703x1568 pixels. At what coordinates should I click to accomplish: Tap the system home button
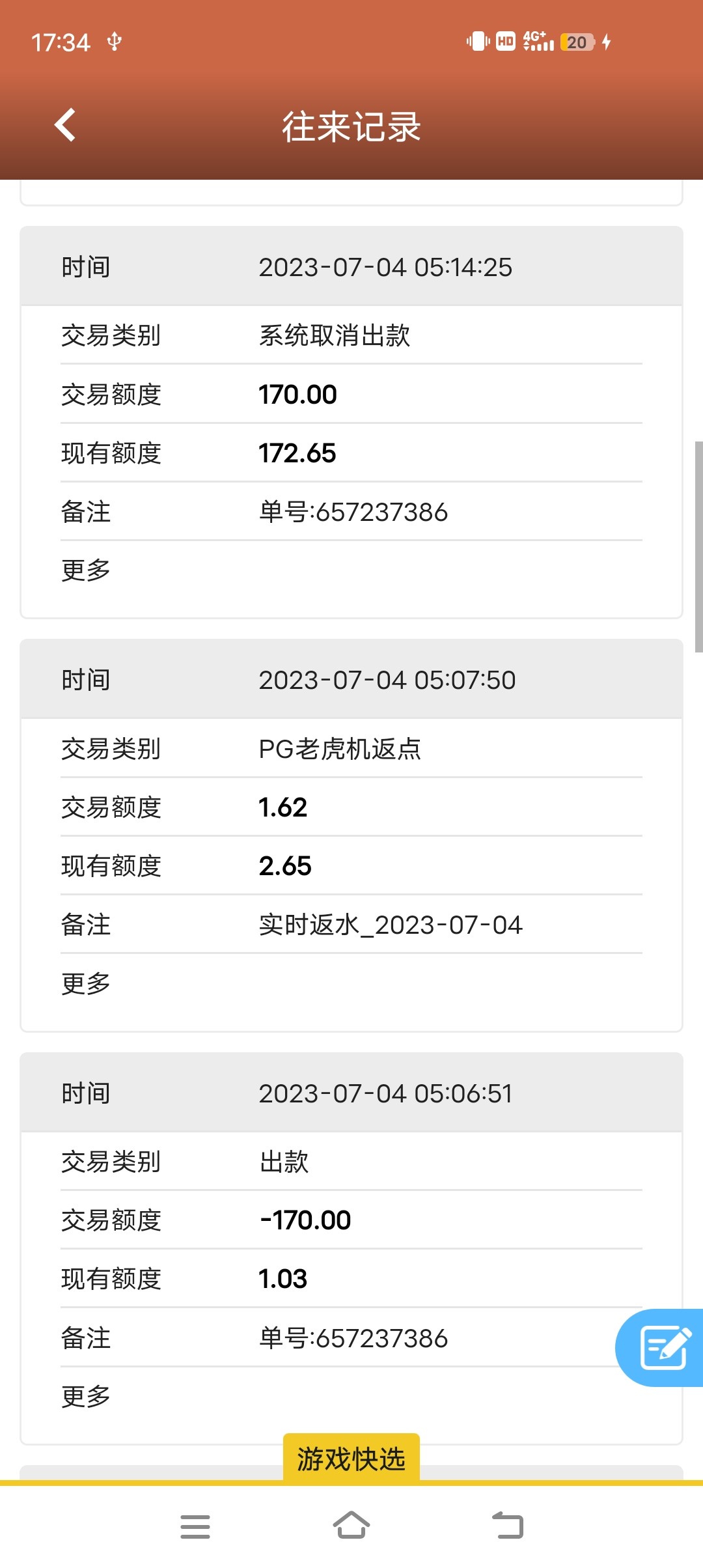click(351, 1526)
